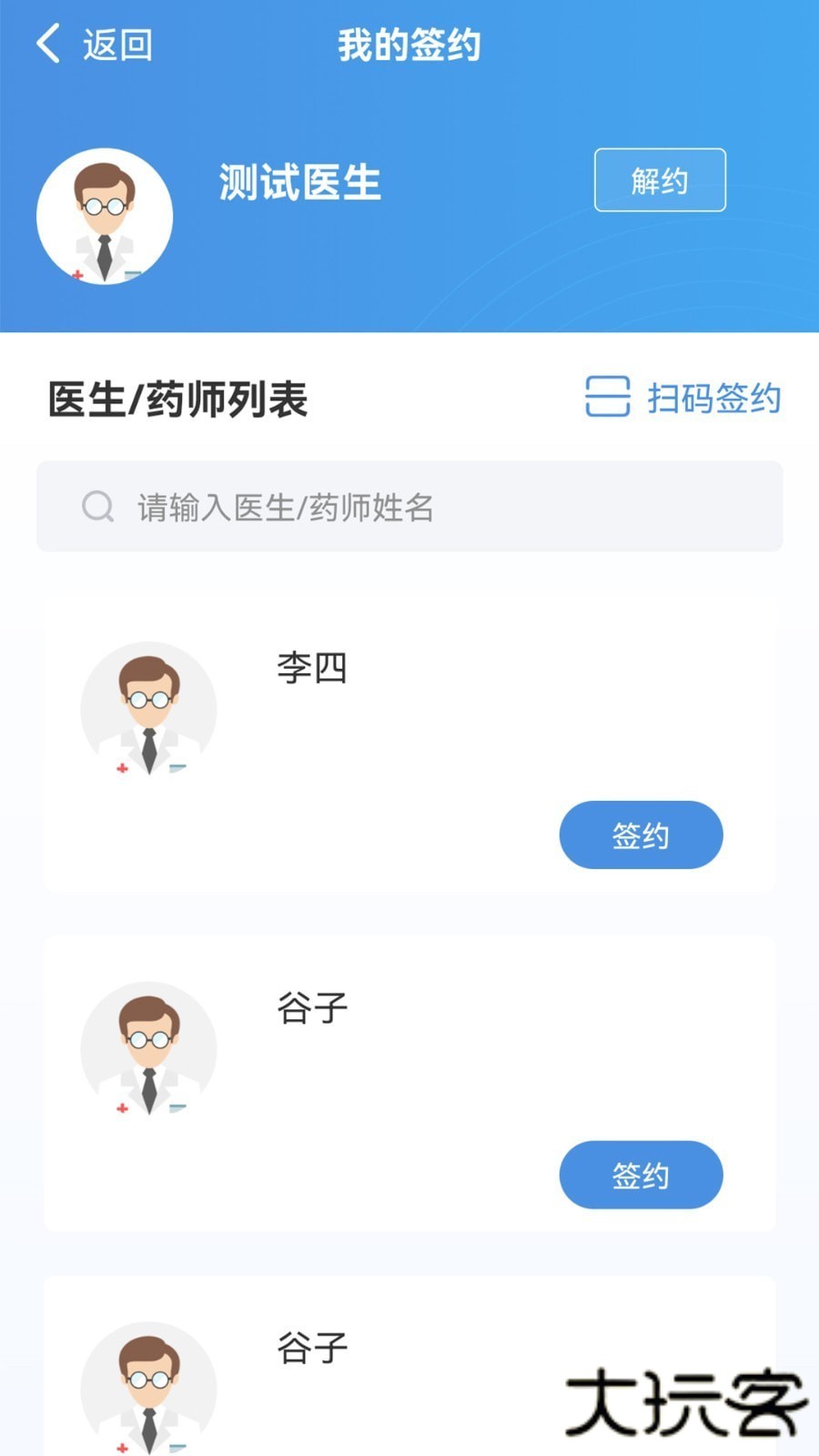819x1456 pixels.
Task: Tap 测试医生's avatar in the header
Action: [105, 217]
